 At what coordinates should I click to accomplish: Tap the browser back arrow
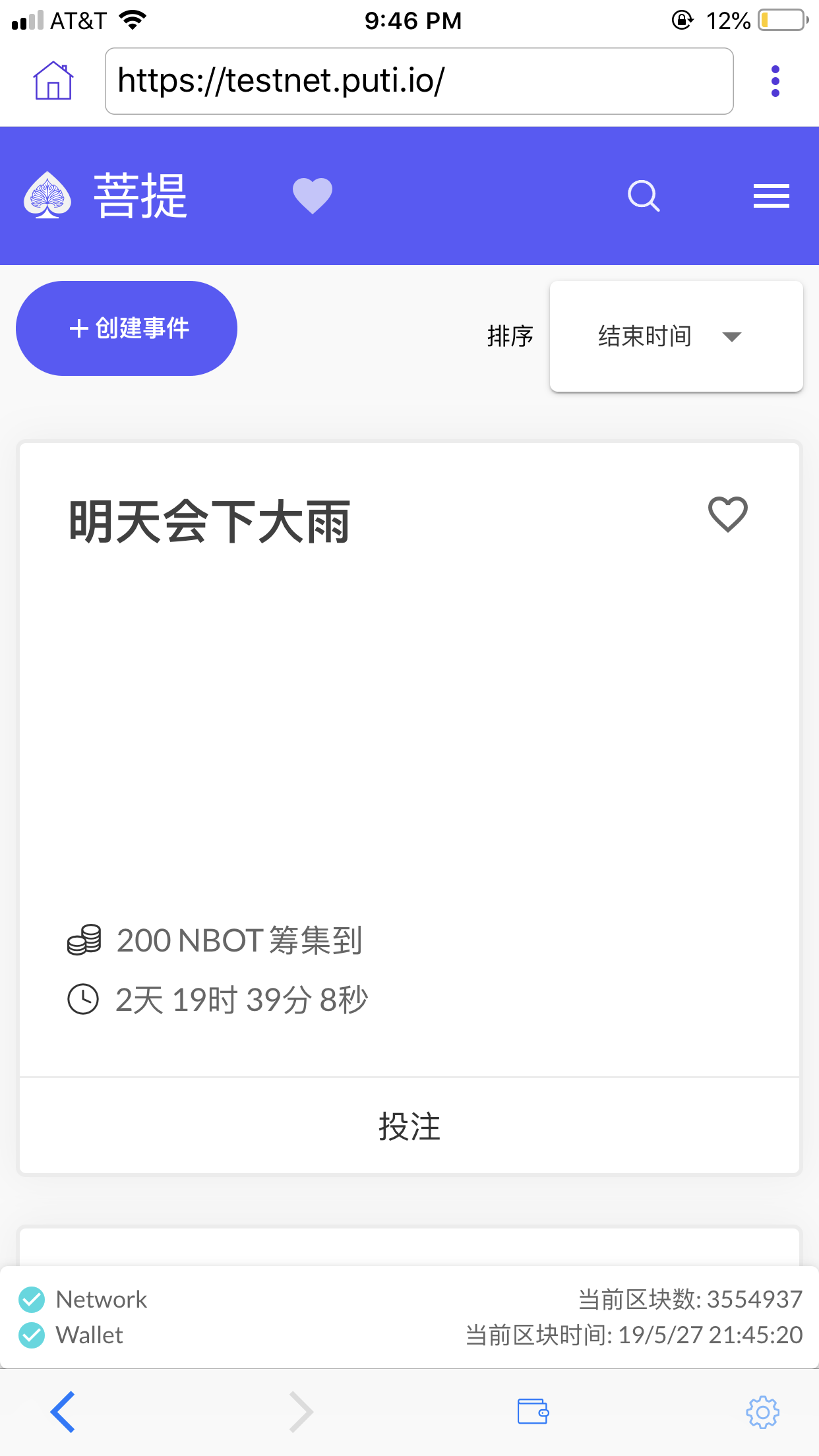[62, 1411]
